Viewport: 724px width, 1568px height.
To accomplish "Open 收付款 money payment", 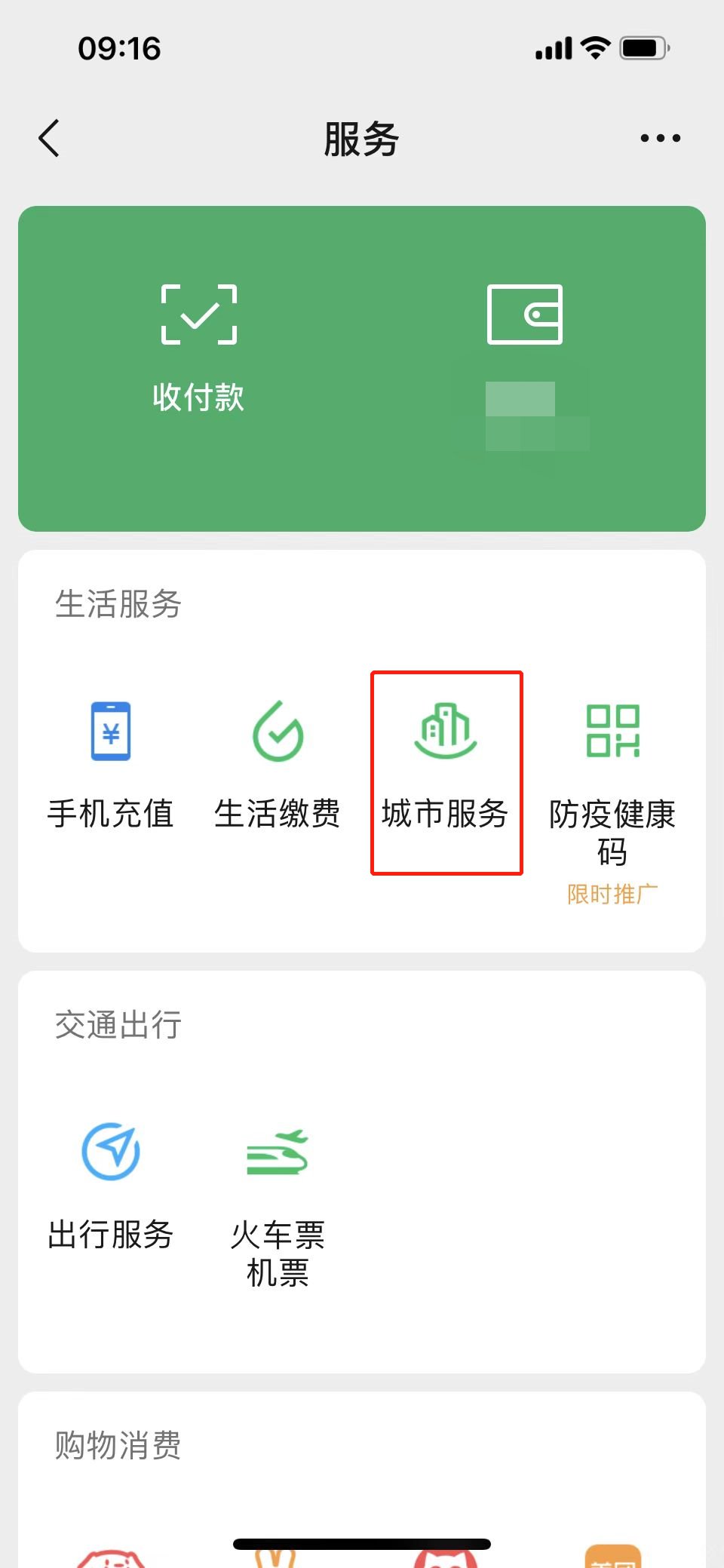I will 198,348.
